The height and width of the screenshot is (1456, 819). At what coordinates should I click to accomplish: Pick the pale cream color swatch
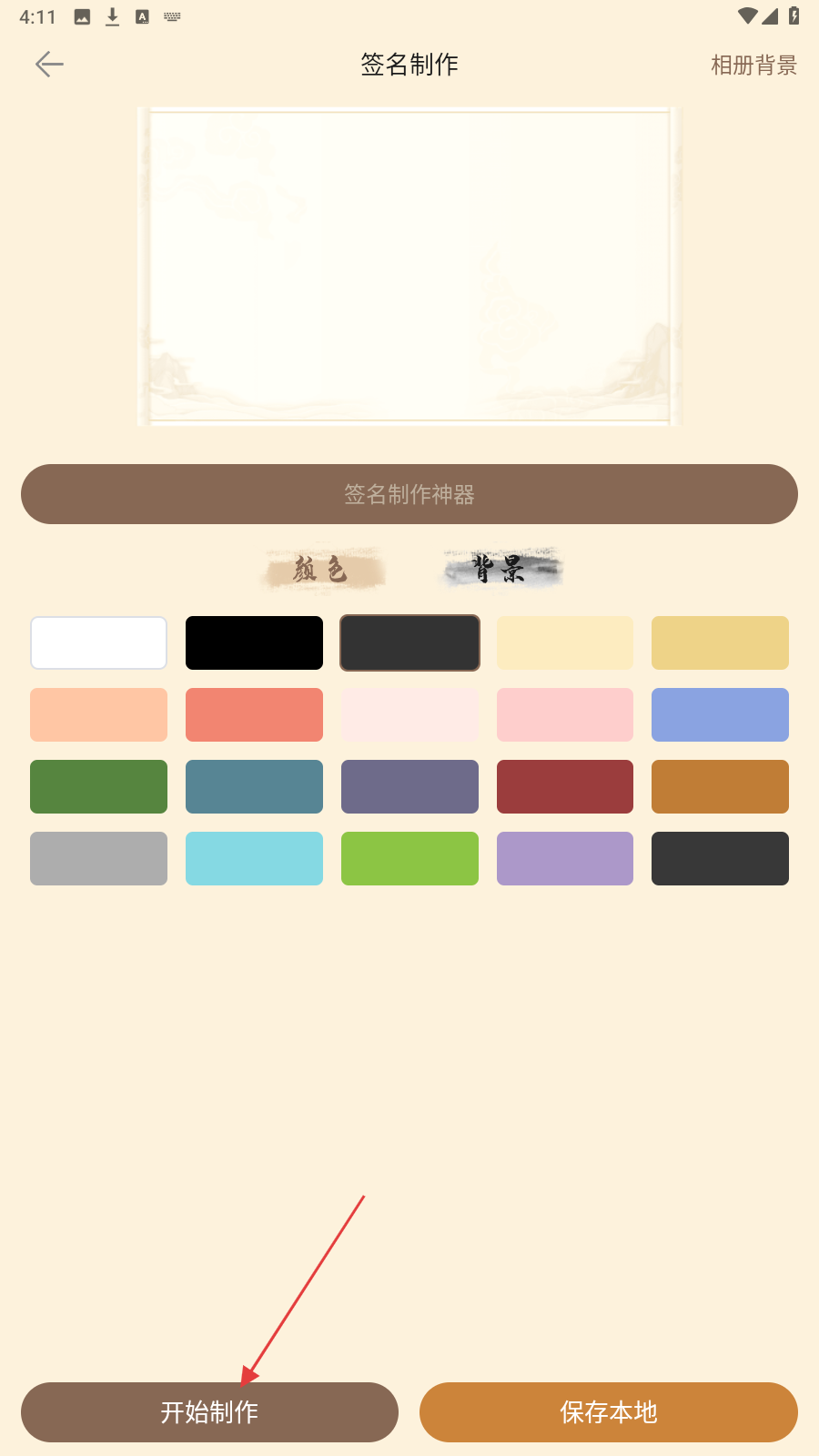(x=564, y=642)
